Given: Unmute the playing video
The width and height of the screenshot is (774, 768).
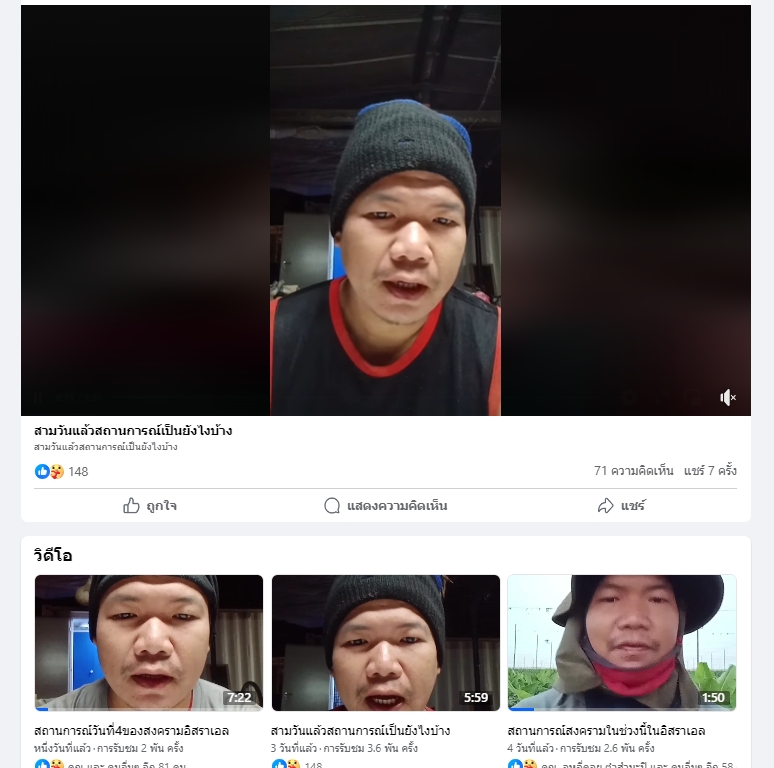Looking at the screenshot, I should pos(728,398).
